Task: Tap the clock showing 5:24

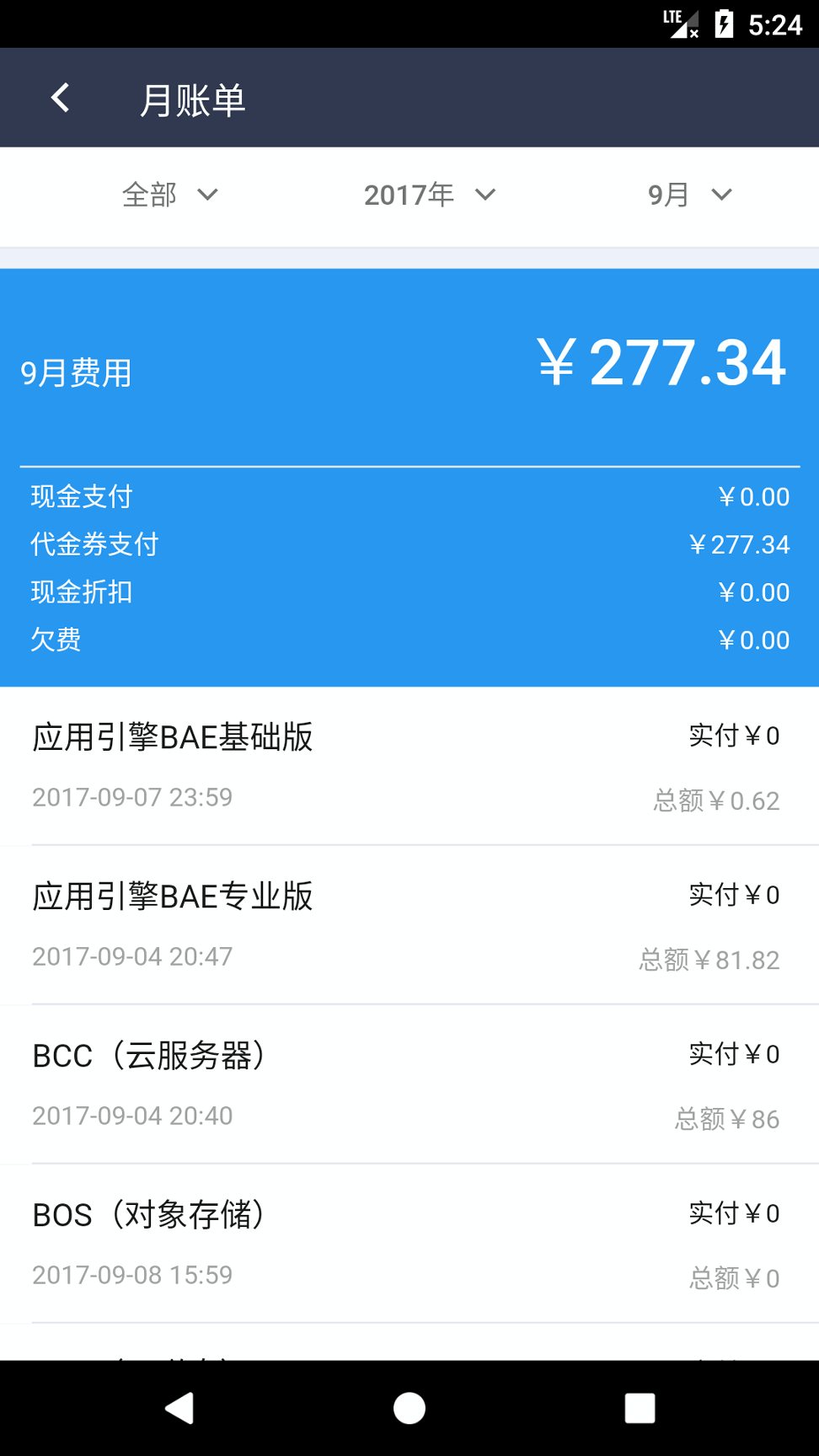Action: click(776, 25)
